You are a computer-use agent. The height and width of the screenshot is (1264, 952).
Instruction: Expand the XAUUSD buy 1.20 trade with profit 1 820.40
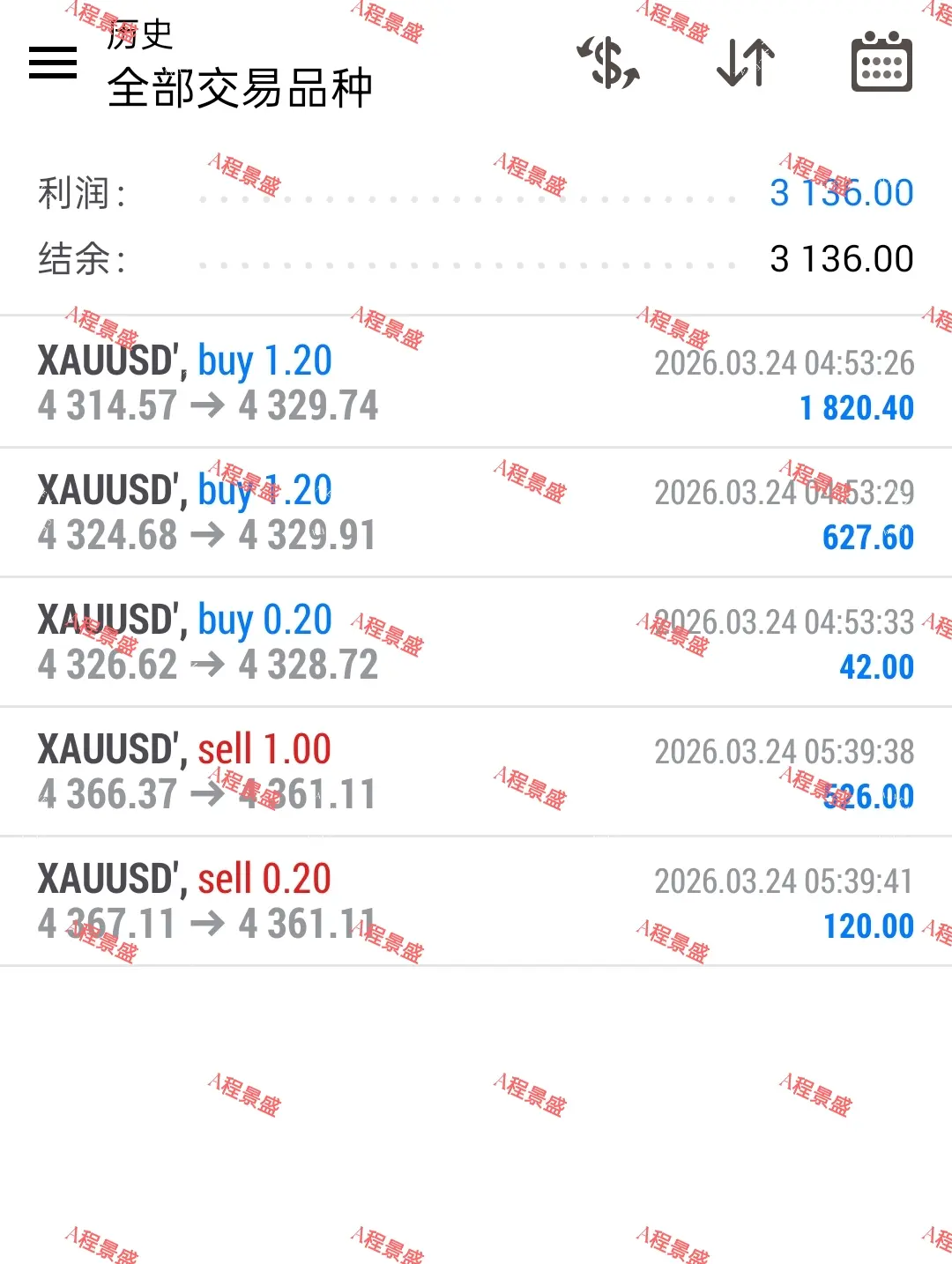coord(476,383)
